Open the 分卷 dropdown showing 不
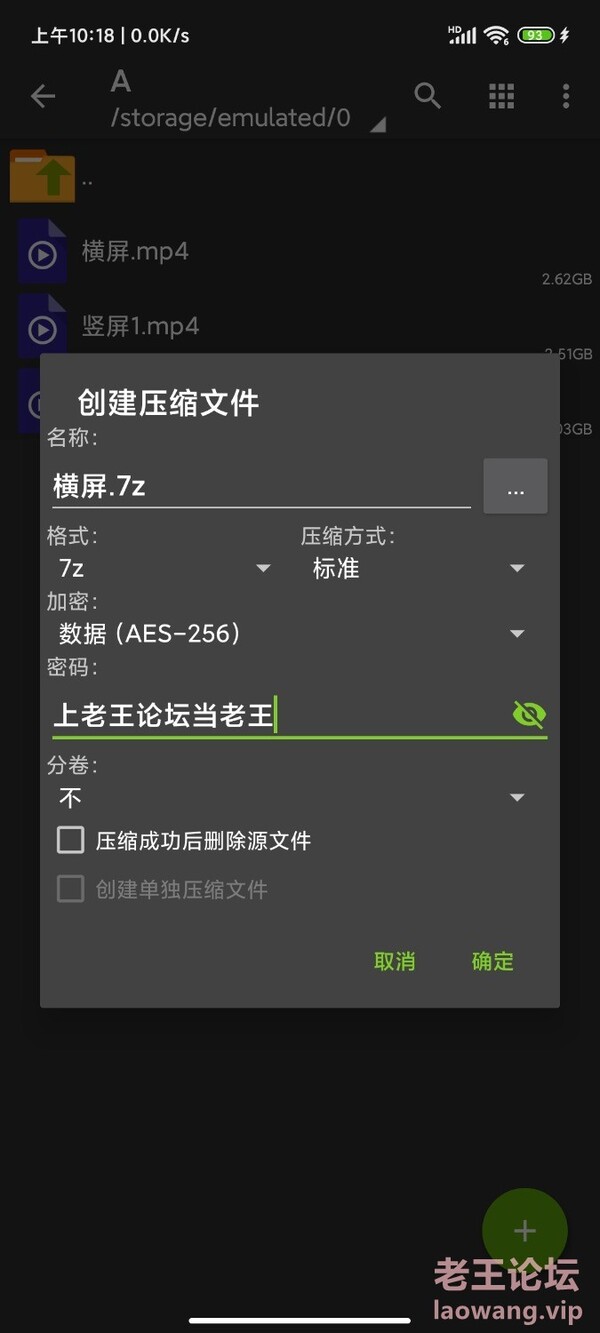The width and height of the screenshot is (600, 1333). (x=292, y=797)
